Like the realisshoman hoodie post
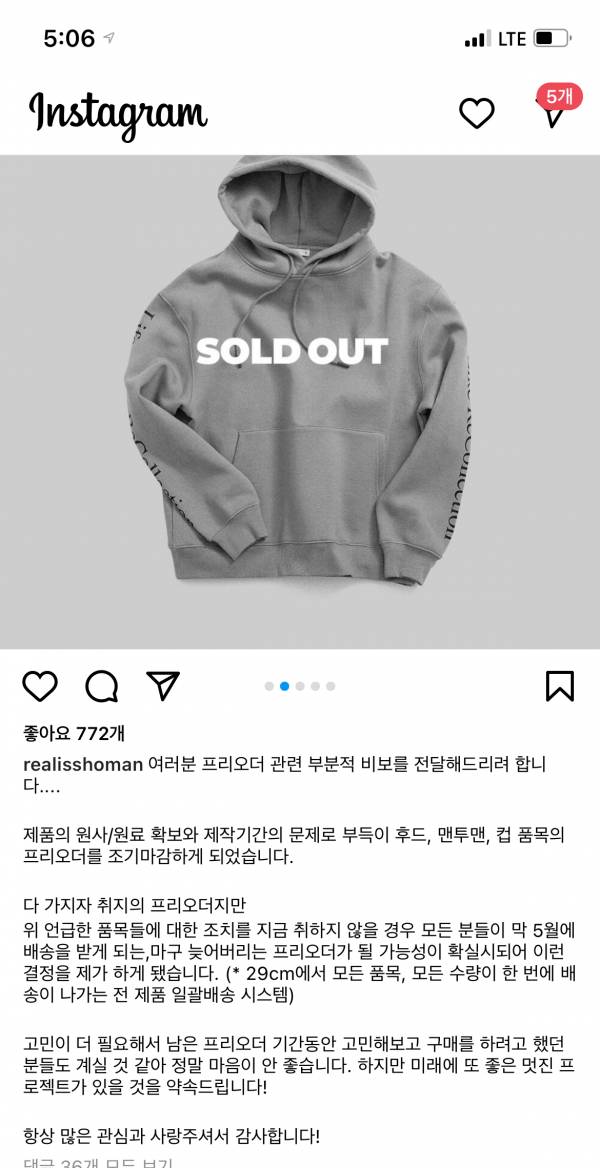 tap(40, 686)
